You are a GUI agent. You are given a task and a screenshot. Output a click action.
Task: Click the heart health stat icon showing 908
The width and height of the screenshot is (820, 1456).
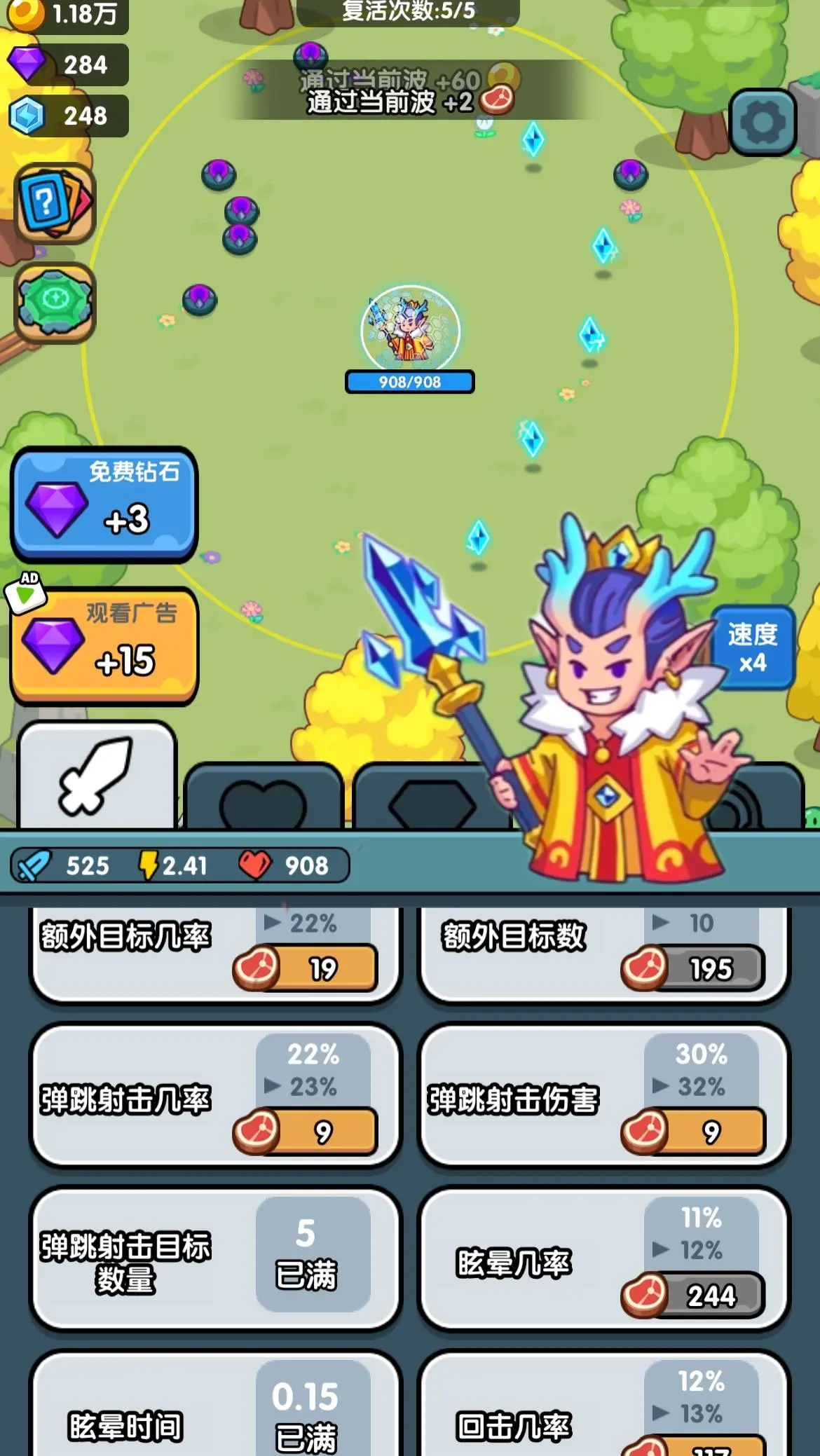[x=256, y=865]
